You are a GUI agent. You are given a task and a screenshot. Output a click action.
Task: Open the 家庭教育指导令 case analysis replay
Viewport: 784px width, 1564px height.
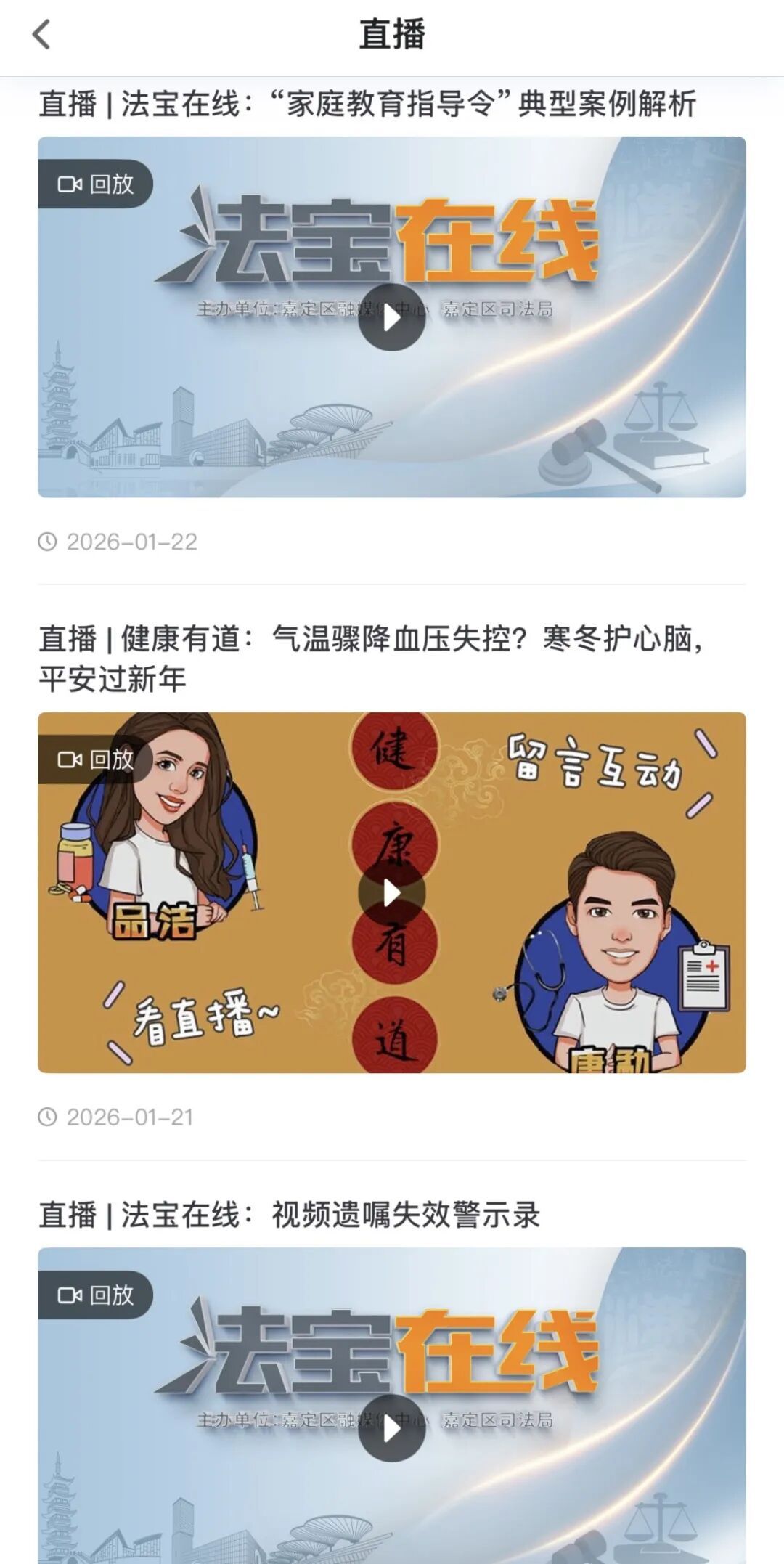tap(391, 317)
